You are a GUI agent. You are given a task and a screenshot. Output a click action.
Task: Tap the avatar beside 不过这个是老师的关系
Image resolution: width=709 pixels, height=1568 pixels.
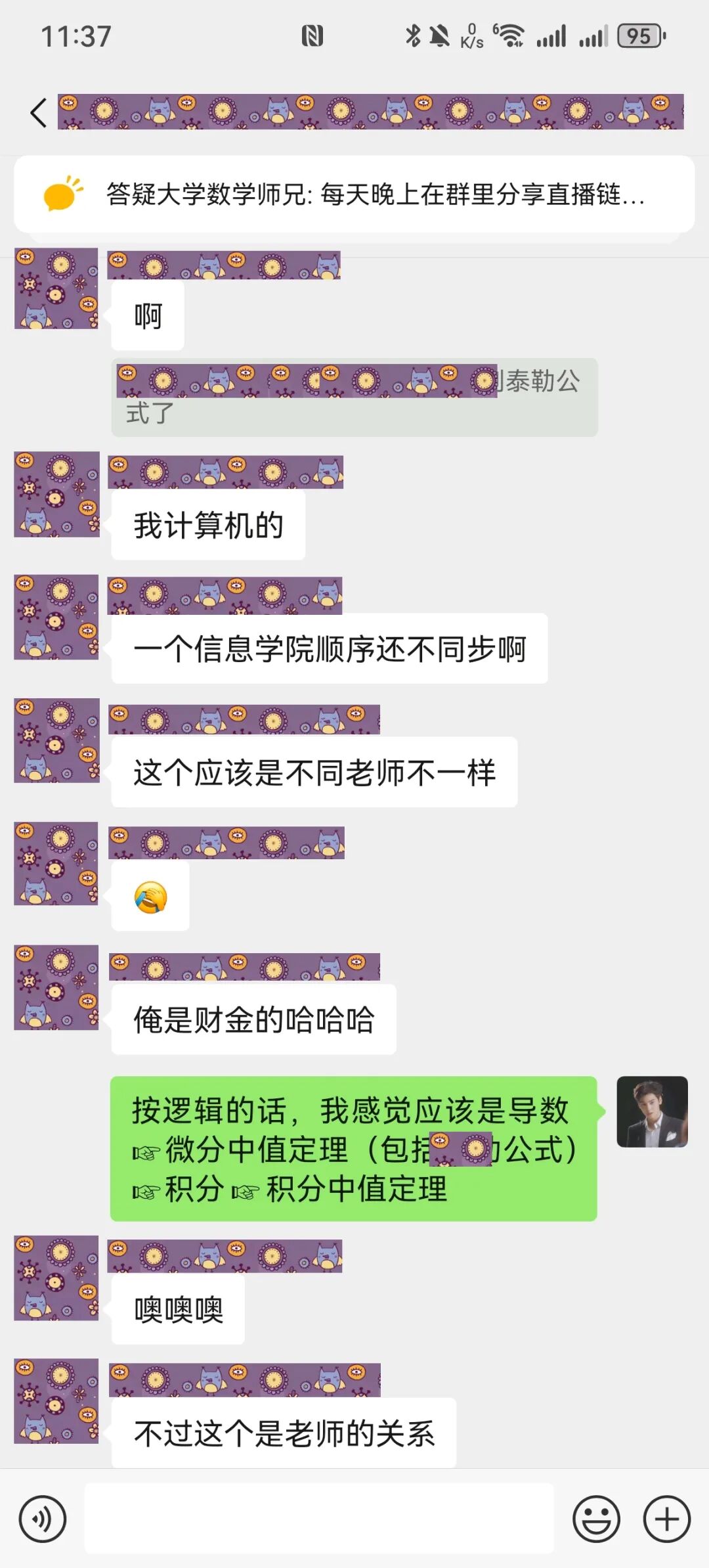[56, 1400]
